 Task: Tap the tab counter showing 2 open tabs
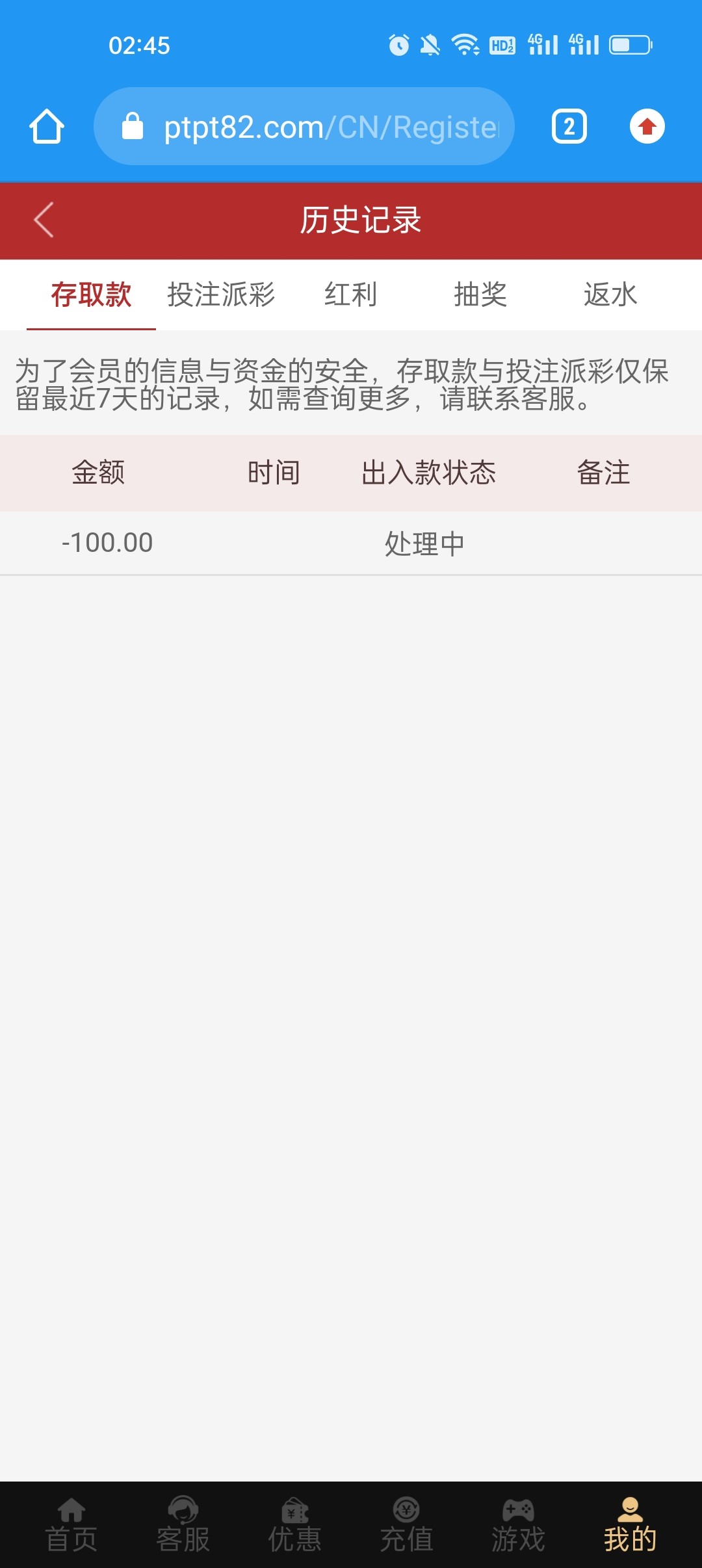[569, 126]
